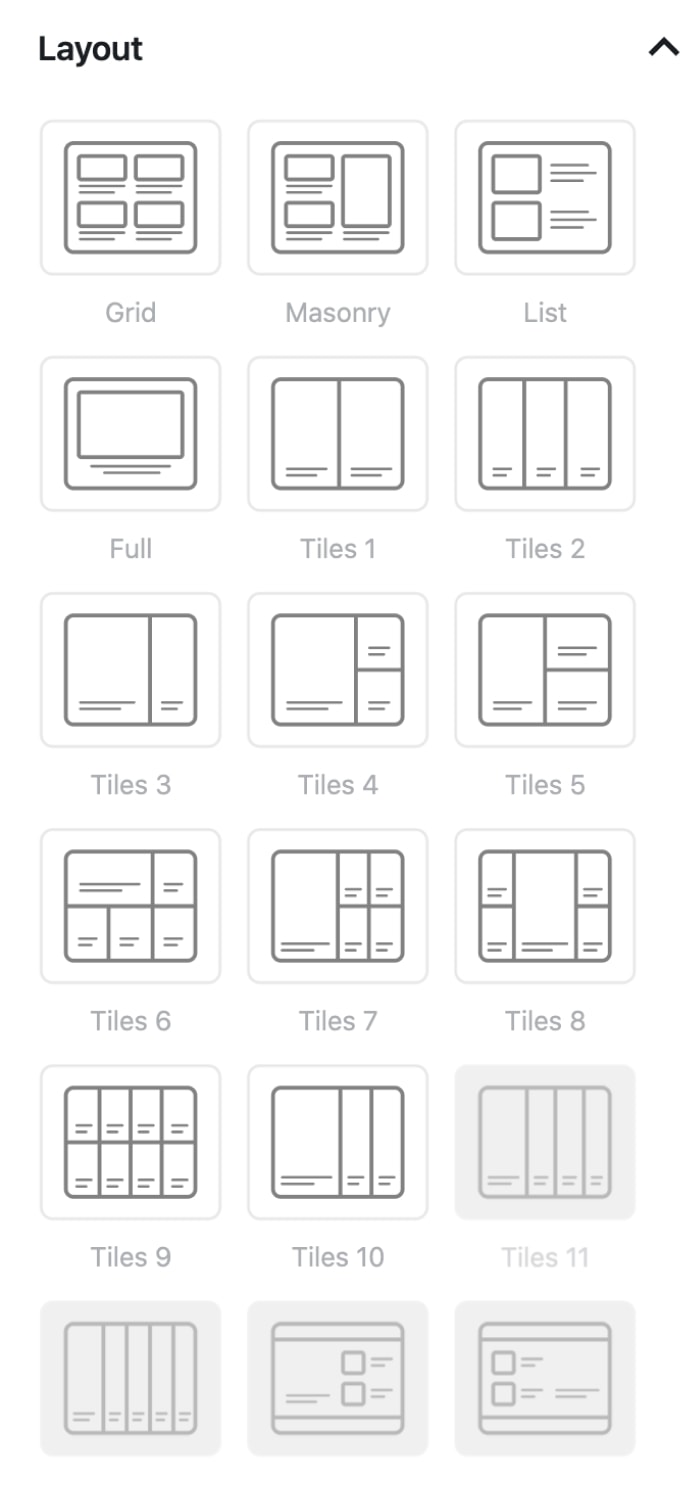The image size is (696, 1490).
Task: Choose the Tiles 7 layout
Action: 338,906
